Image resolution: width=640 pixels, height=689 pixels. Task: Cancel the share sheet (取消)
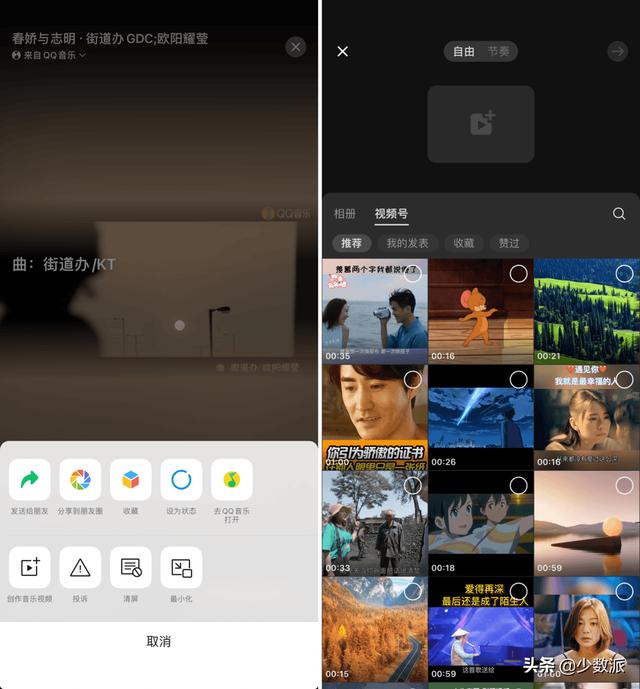coord(158,641)
